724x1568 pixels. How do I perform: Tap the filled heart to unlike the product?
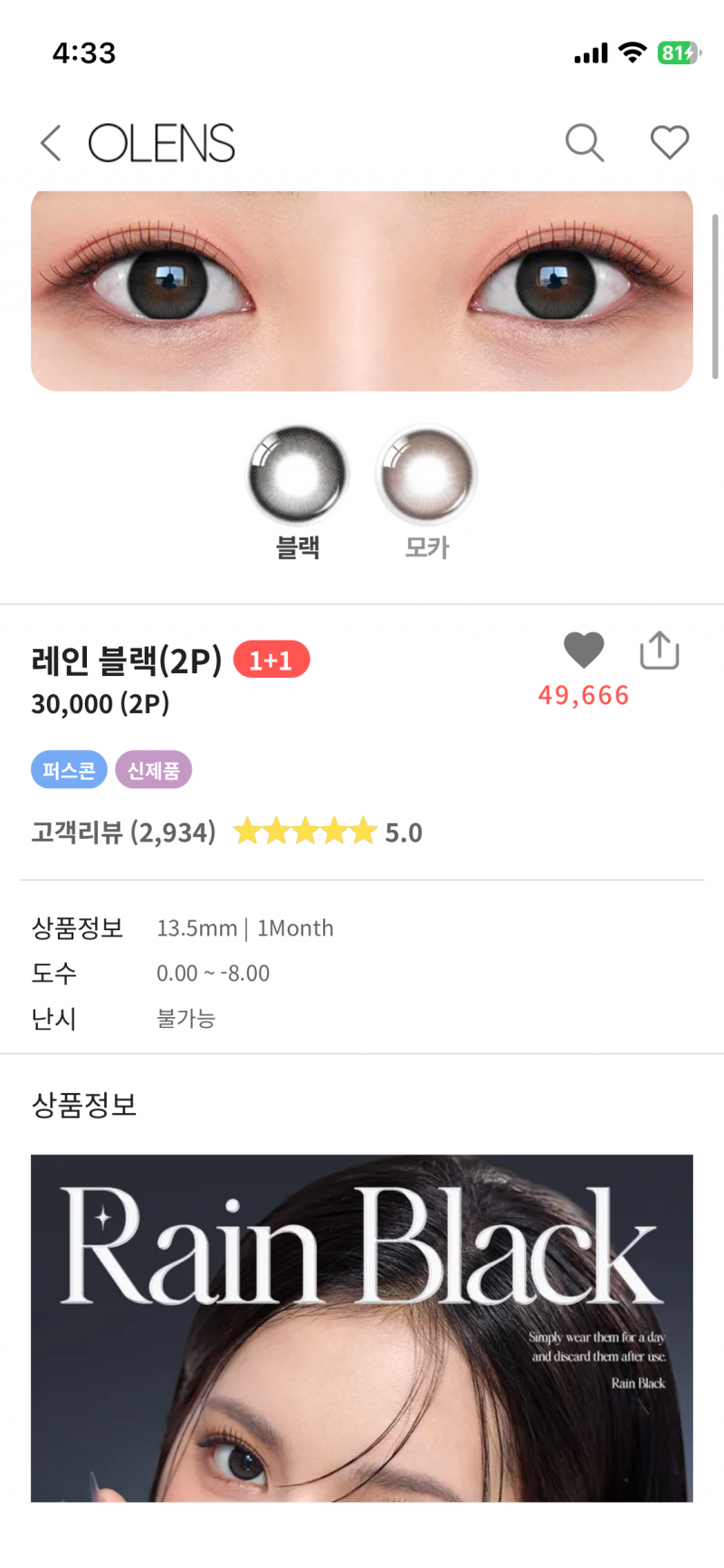point(584,649)
